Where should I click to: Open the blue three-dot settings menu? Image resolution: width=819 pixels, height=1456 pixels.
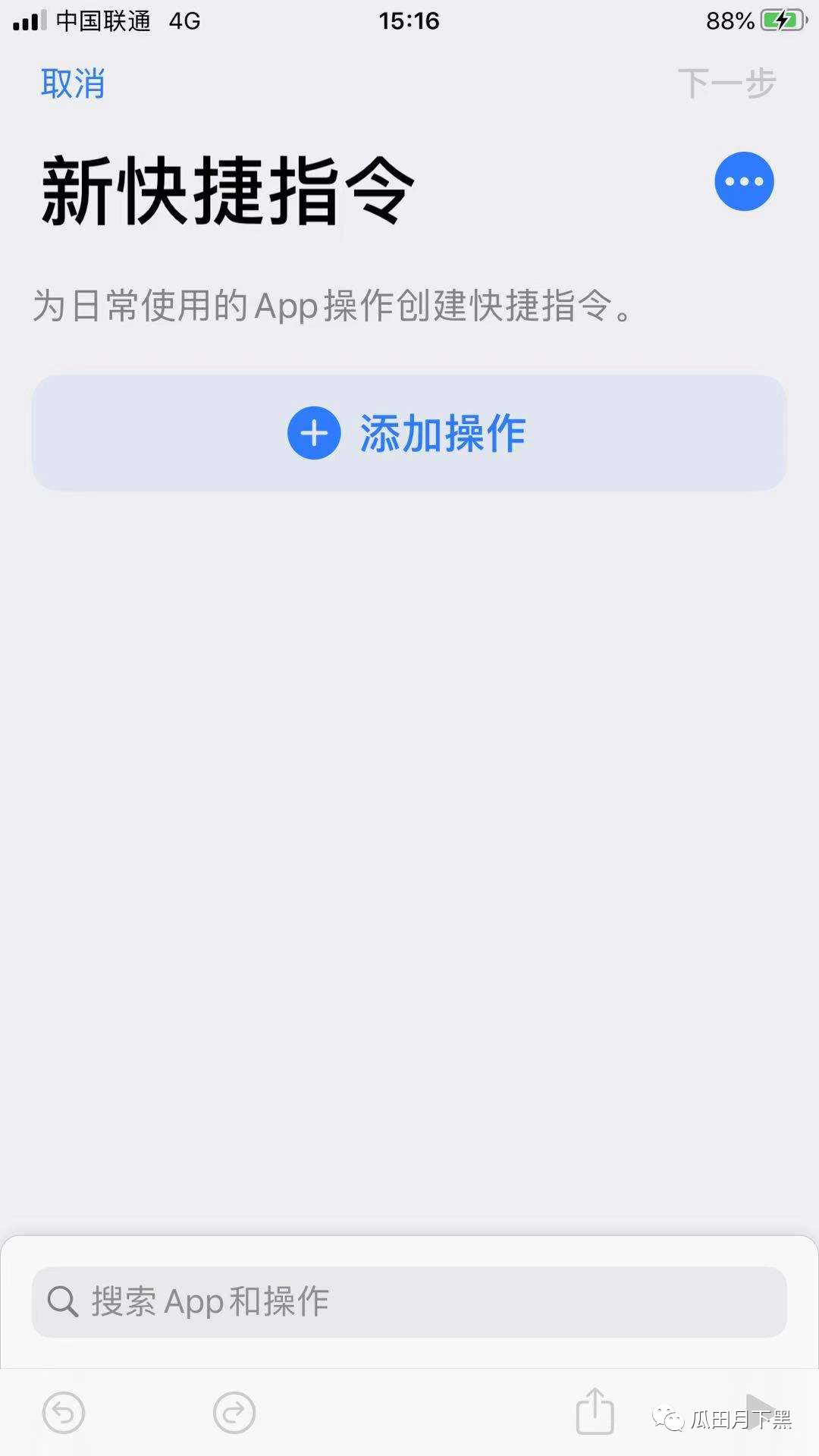[744, 182]
